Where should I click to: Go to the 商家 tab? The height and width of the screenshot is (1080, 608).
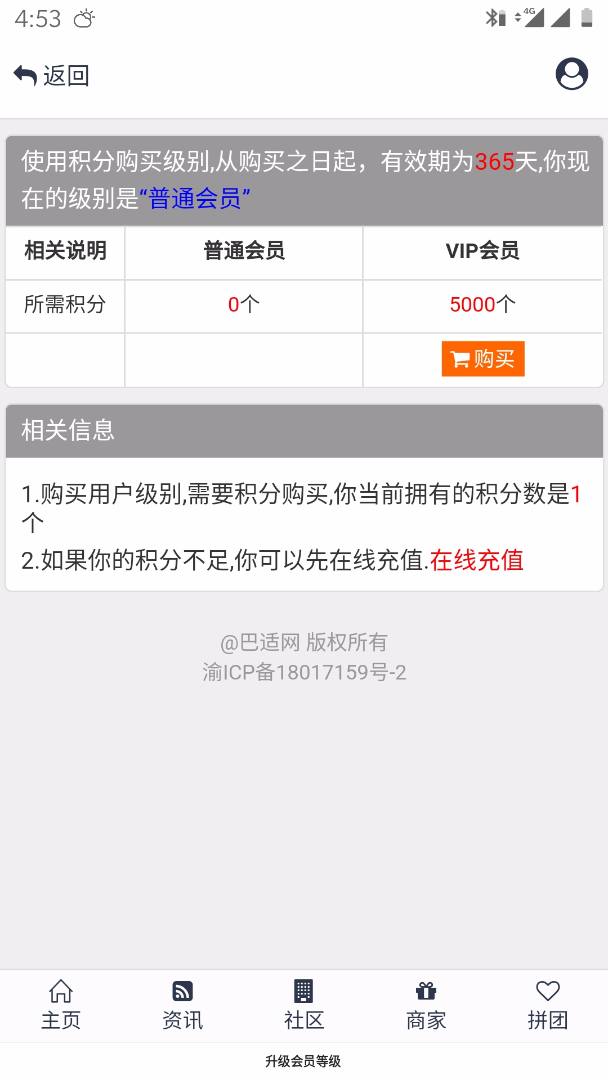click(x=426, y=1005)
